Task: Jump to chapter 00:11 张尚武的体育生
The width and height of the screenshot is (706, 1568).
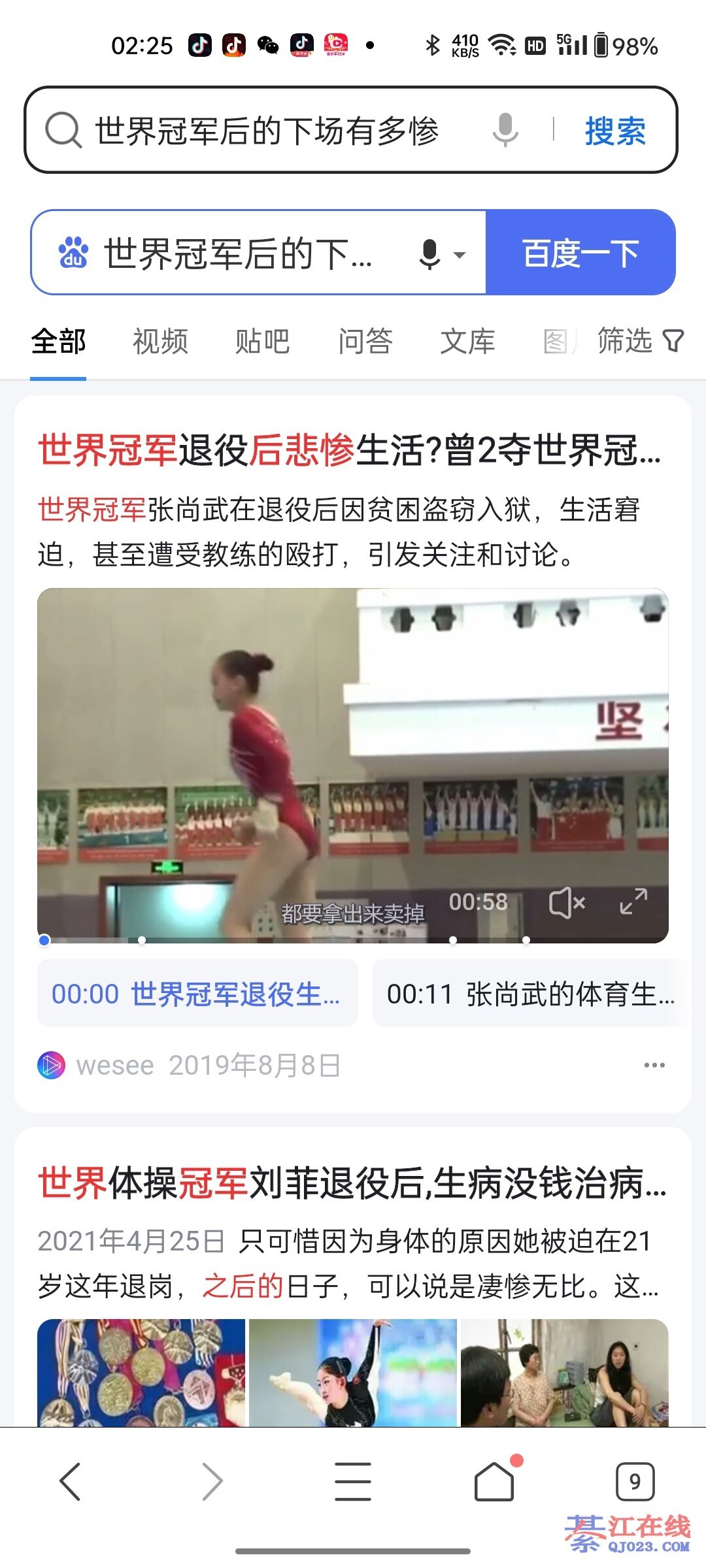Action: click(x=529, y=994)
